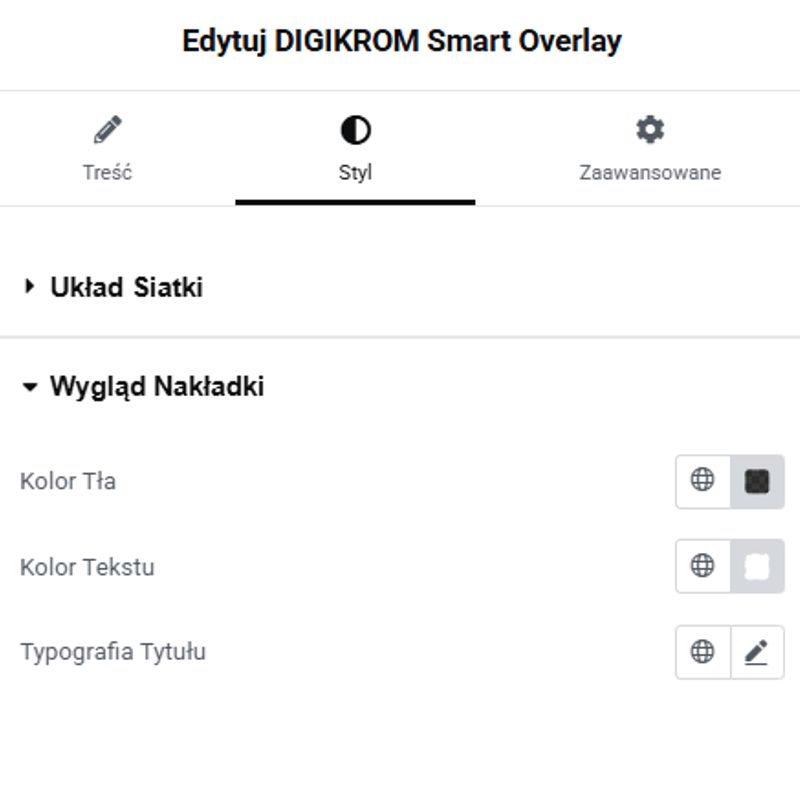Select the Styl tab
This screenshot has height=800, width=800.
(x=355, y=148)
